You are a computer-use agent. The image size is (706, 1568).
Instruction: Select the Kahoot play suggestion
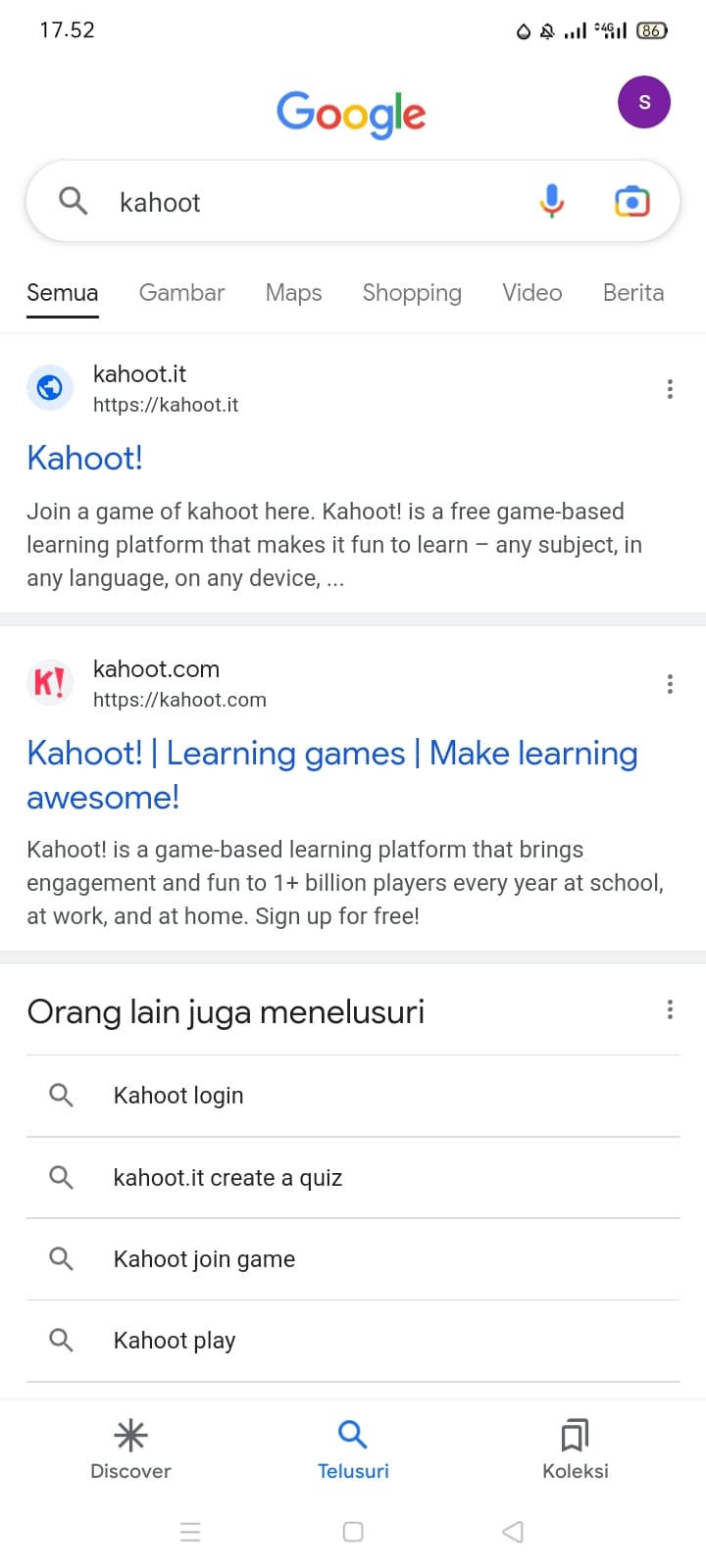pos(175,1341)
